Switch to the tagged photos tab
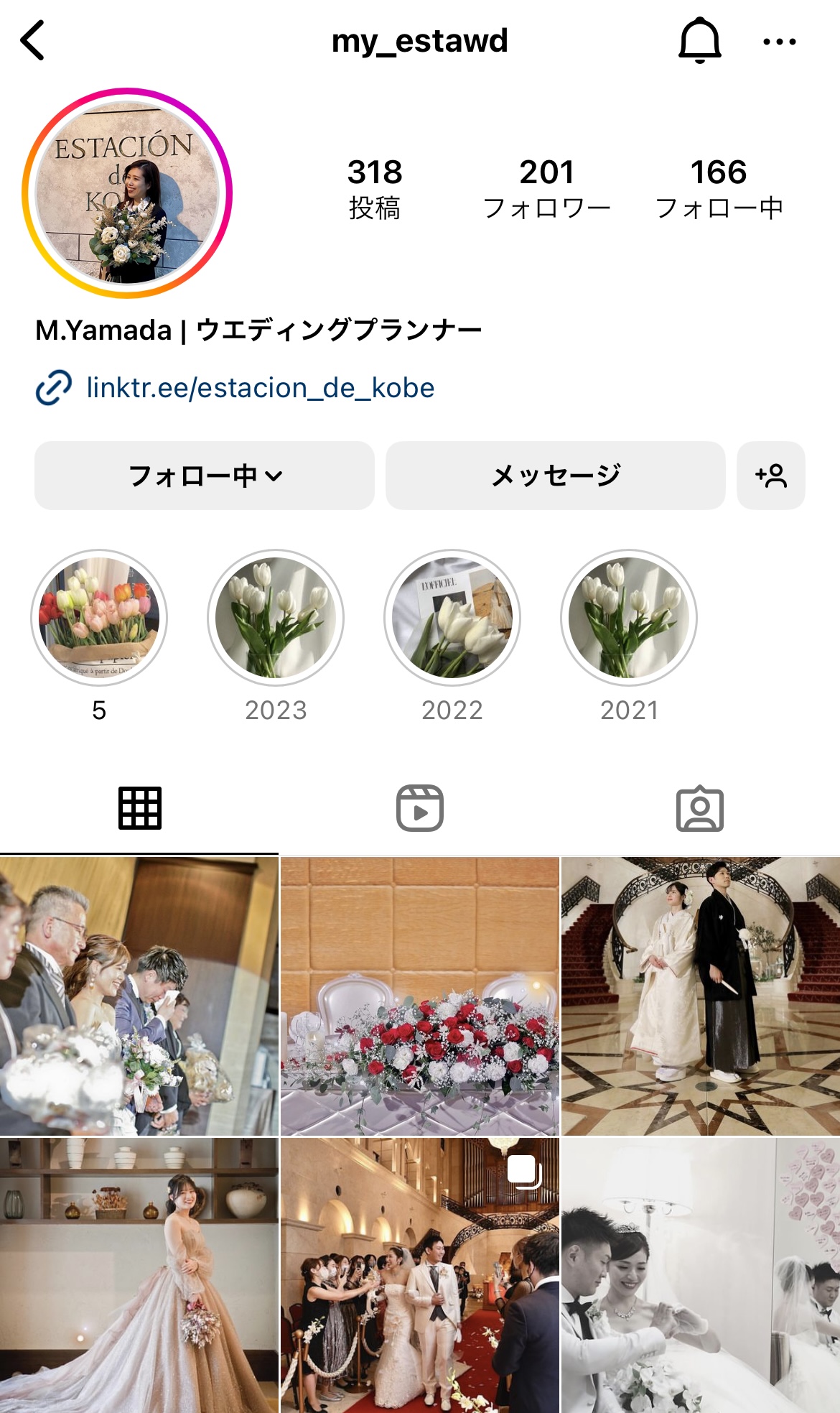 tap(700, 808)
